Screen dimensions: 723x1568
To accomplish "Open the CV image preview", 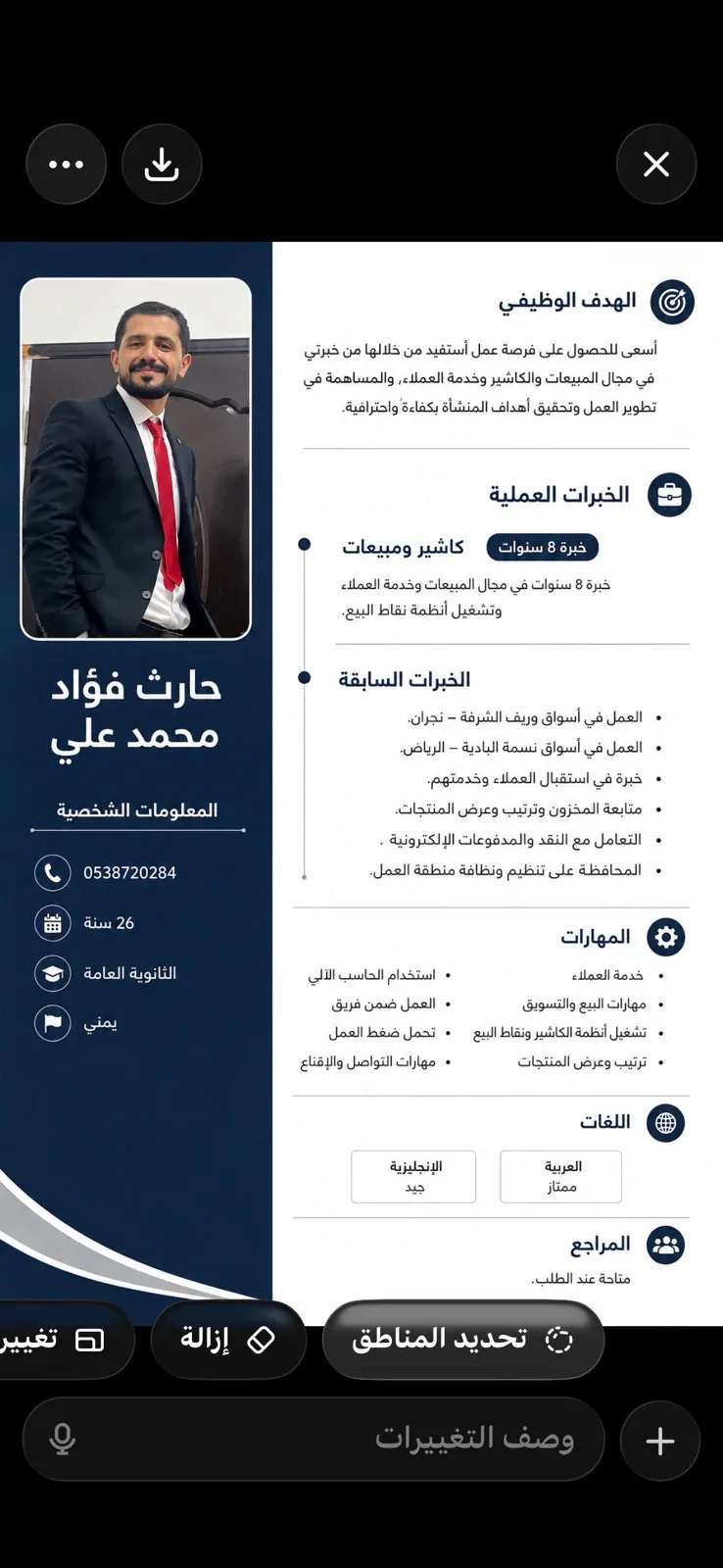I will click(361, 784).
